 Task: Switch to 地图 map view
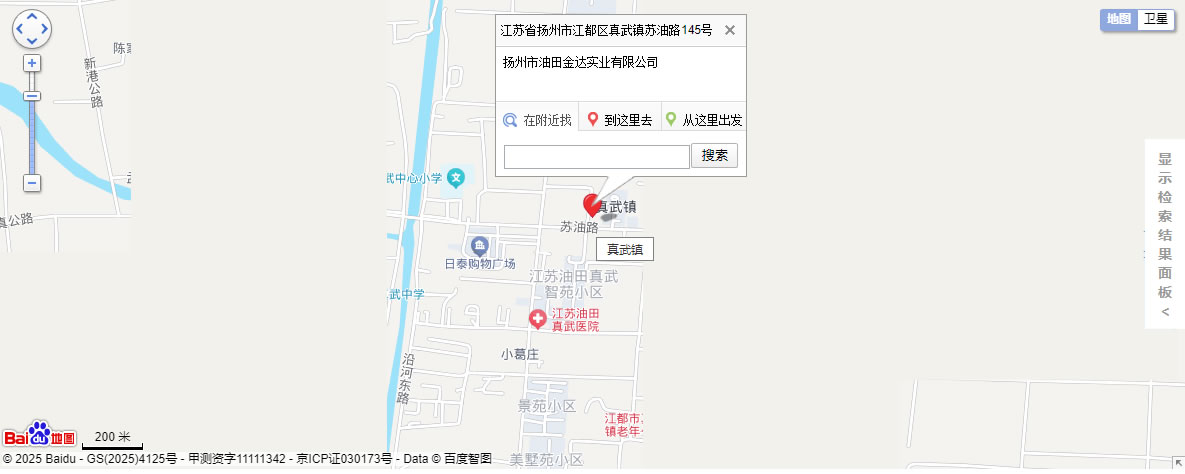(x=1119, y=19)
